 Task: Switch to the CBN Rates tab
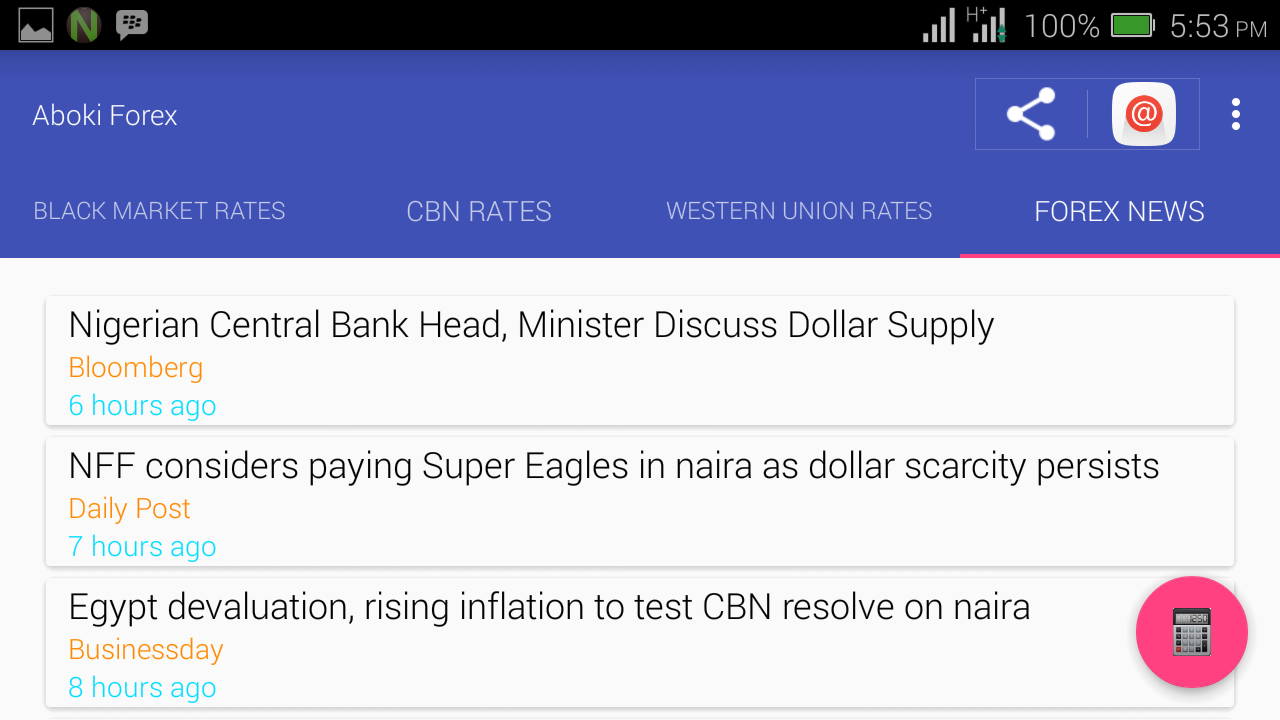tap(479, 212)
